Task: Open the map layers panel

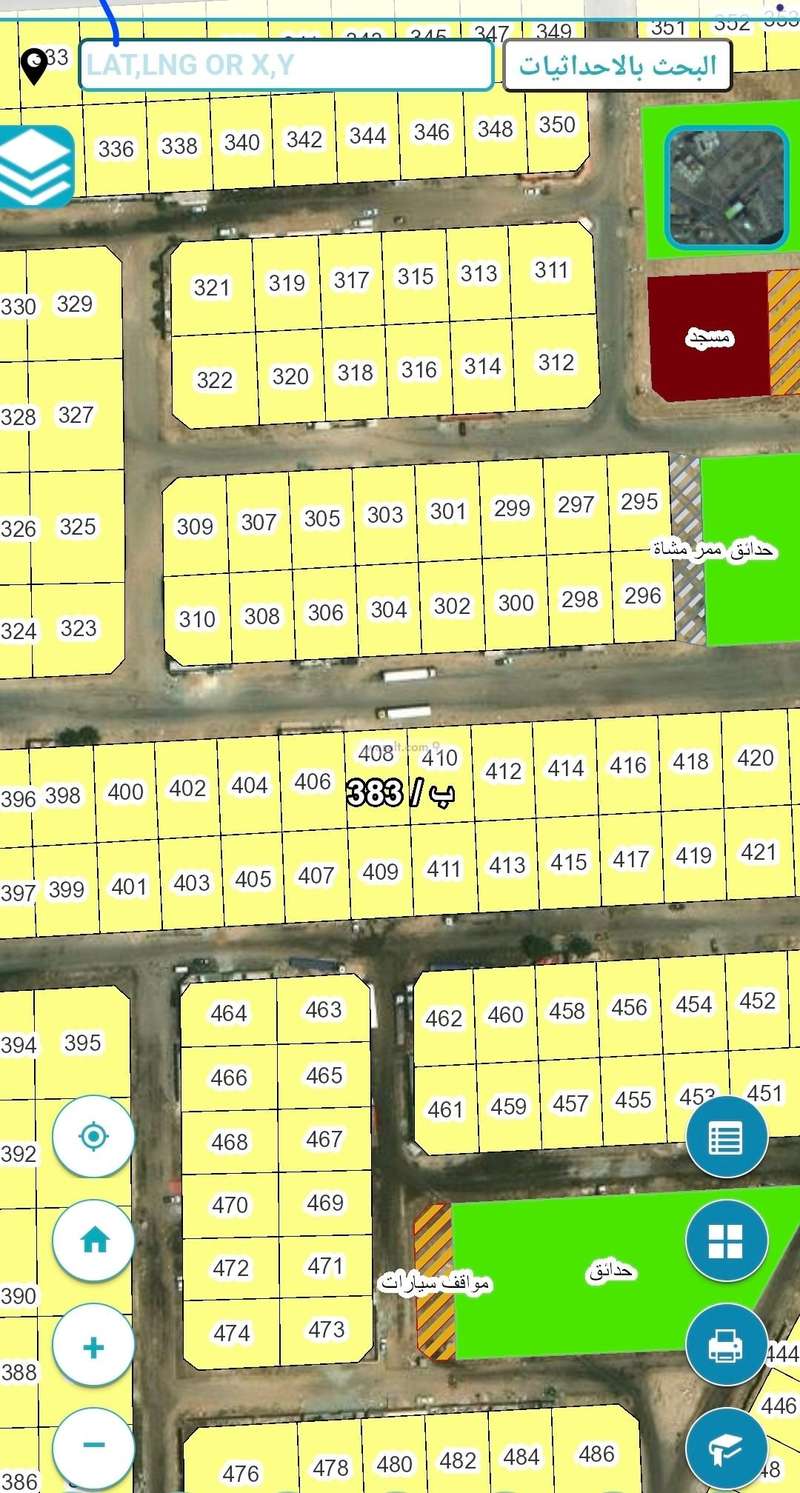Action: tap(37, 167)
